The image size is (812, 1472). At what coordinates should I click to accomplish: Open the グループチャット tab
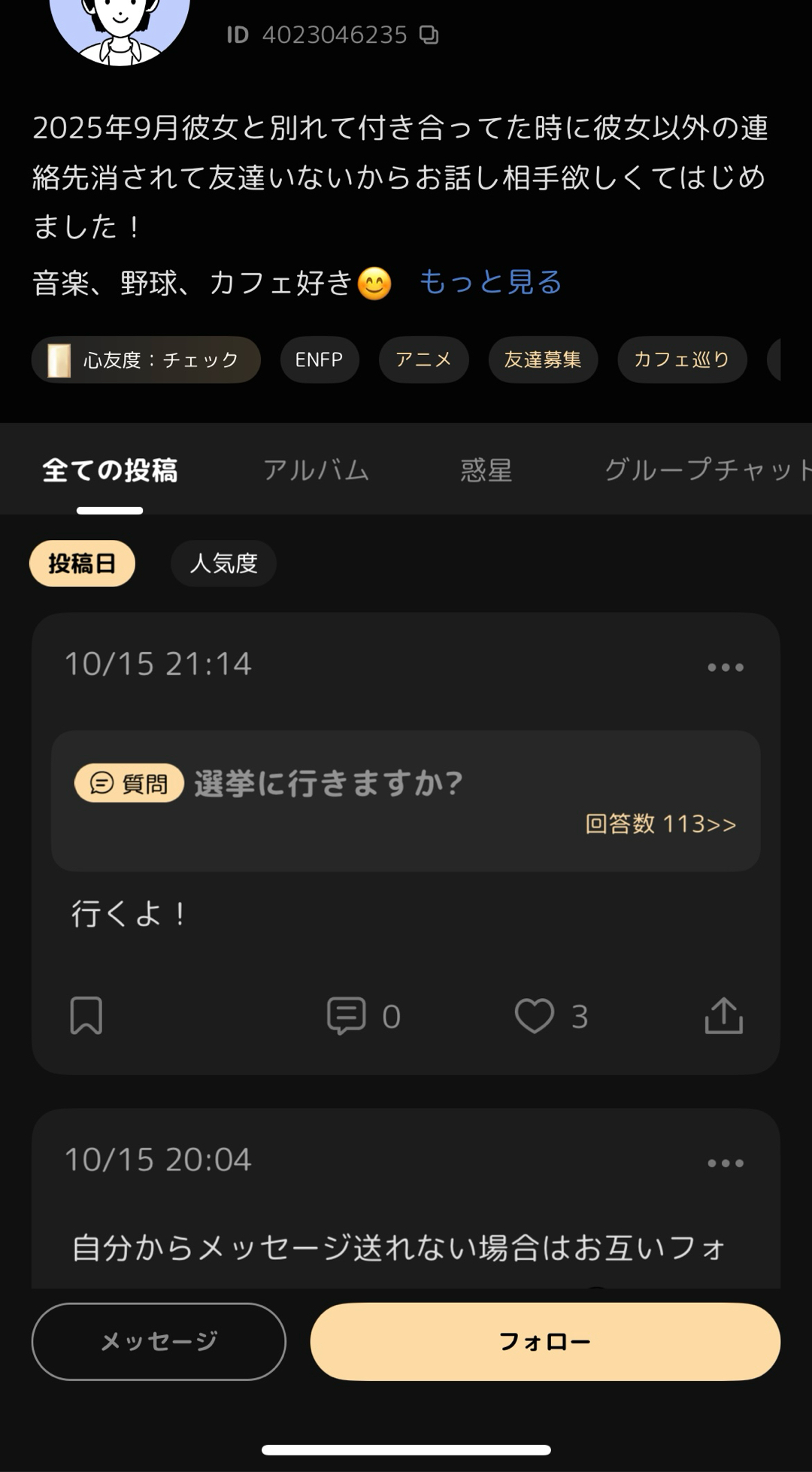[707, 470]
